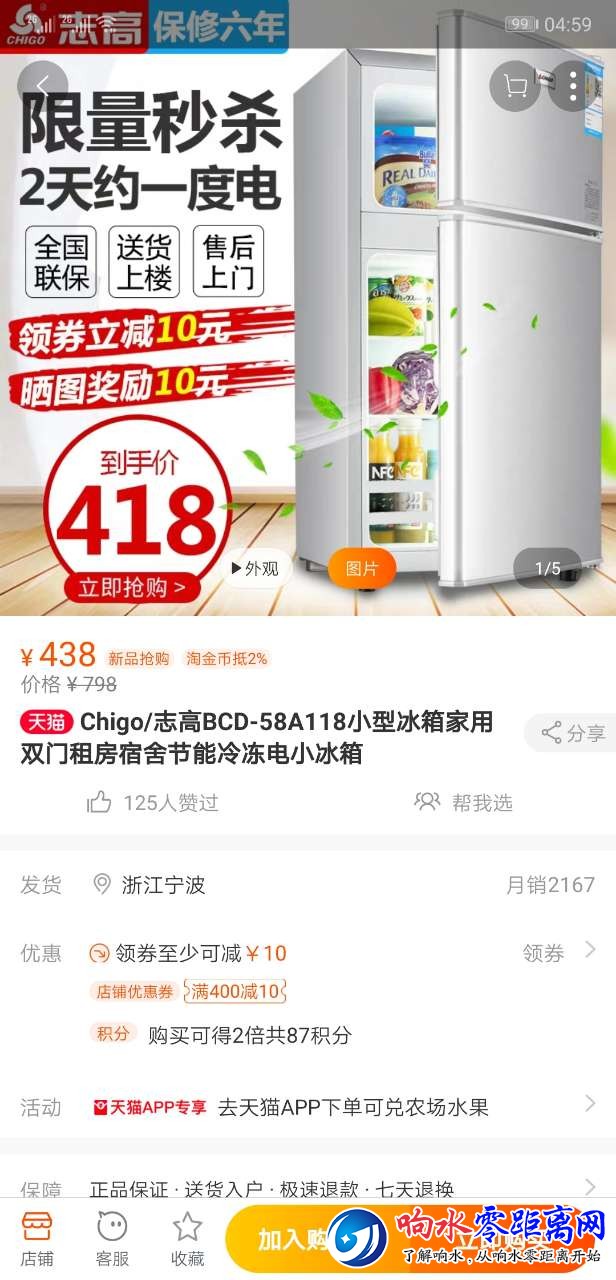
Task: Open the three-dot overflow menu
Action: [573, 86]
